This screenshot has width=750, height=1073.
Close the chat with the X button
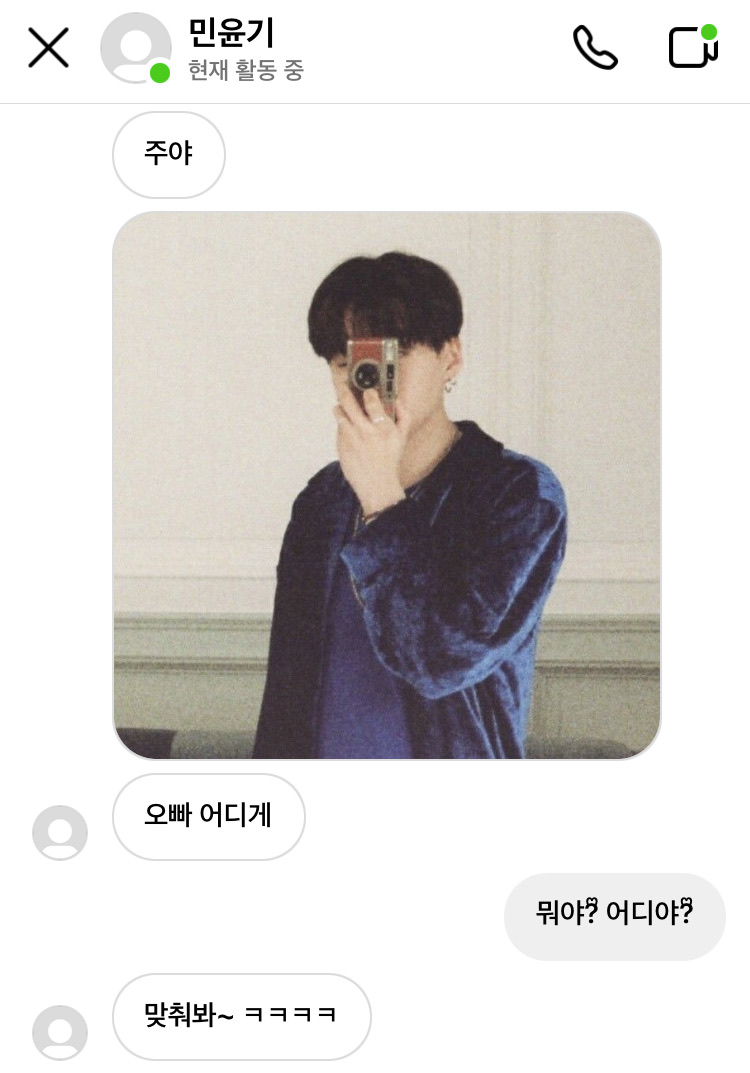(47, 48)
